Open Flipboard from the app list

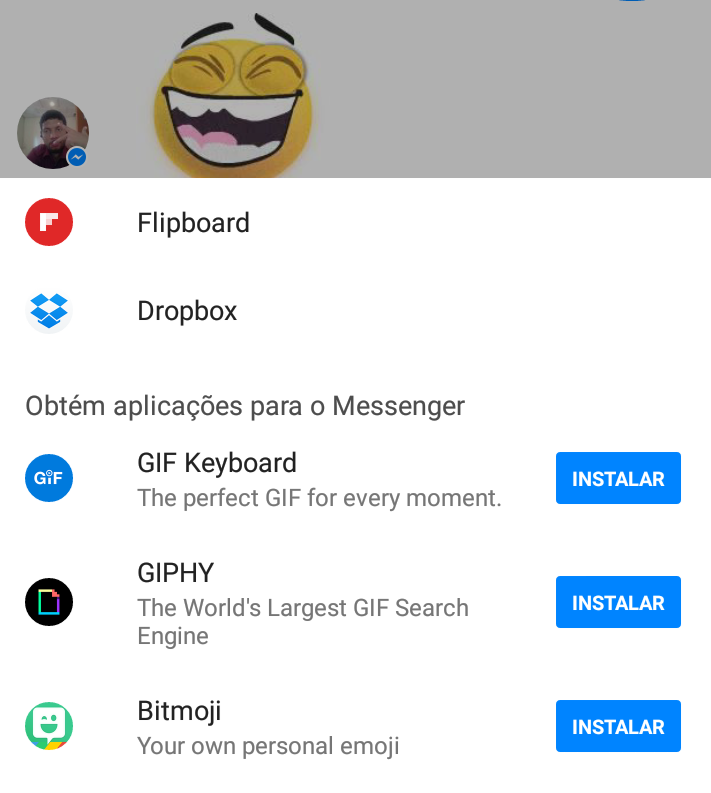click(193, 223)
